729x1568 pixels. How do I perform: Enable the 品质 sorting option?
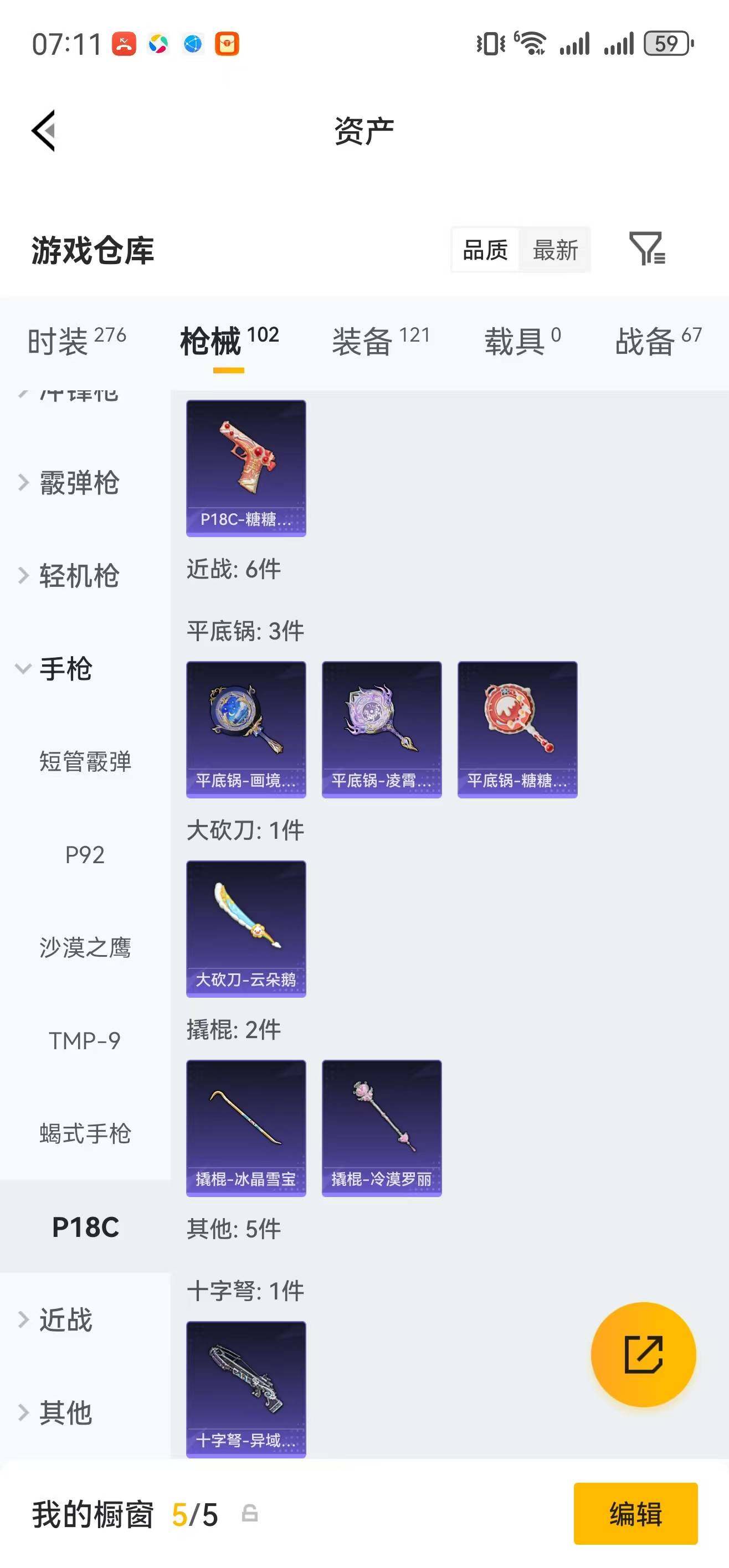click(x=484, y=250)
